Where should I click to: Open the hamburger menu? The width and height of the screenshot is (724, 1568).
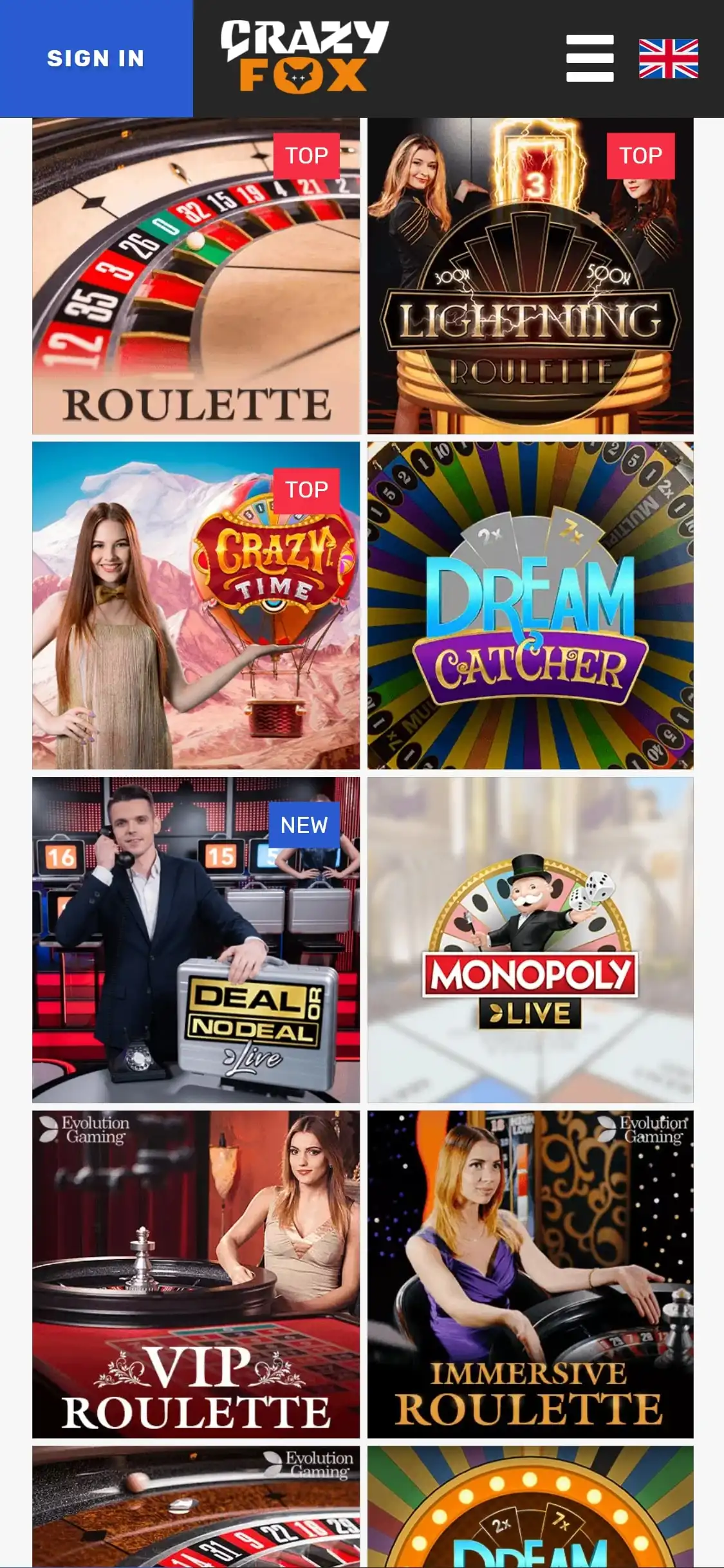pos(589,59)
